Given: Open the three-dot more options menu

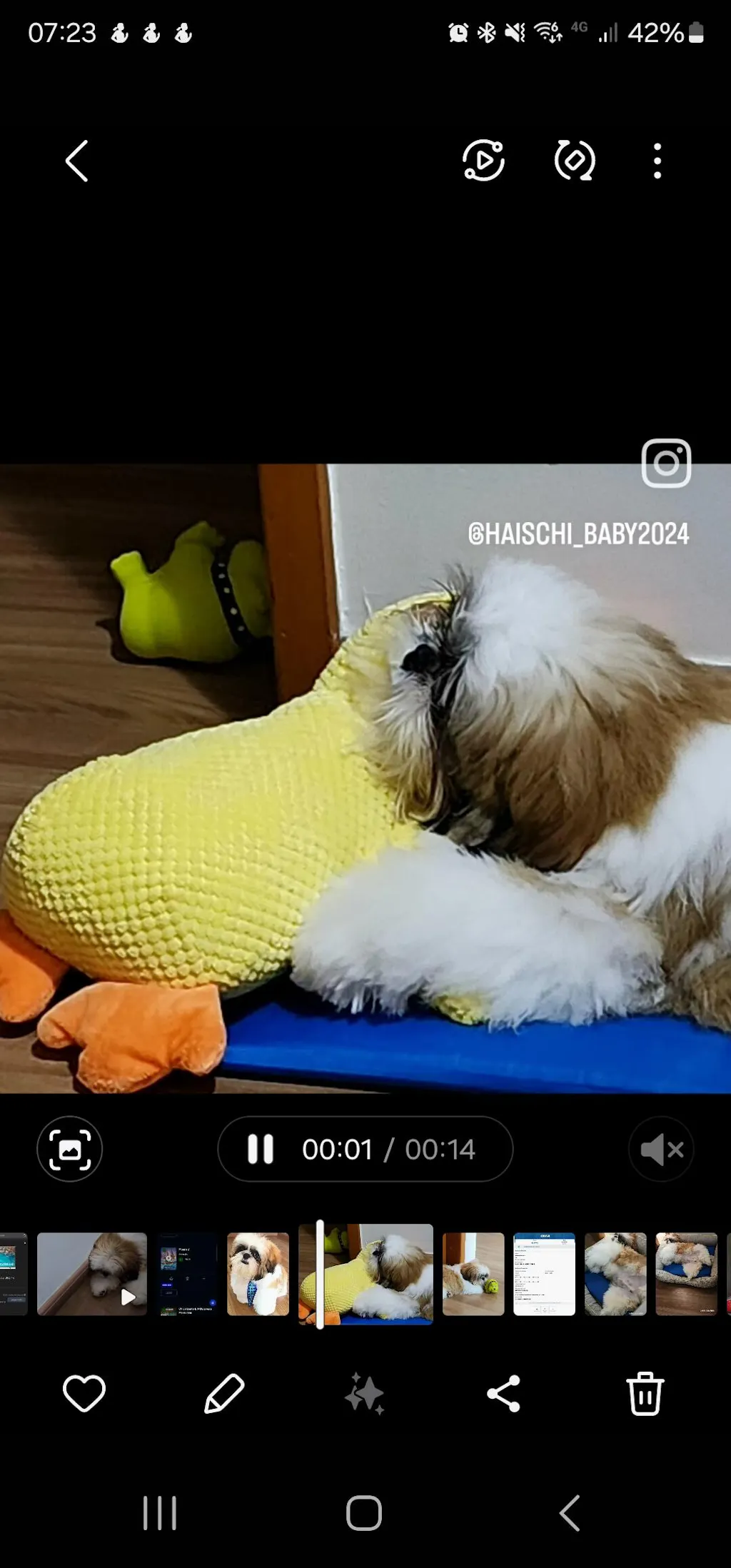Looking at the screenshot, I should pyautogui.click(x=657, y=161).
